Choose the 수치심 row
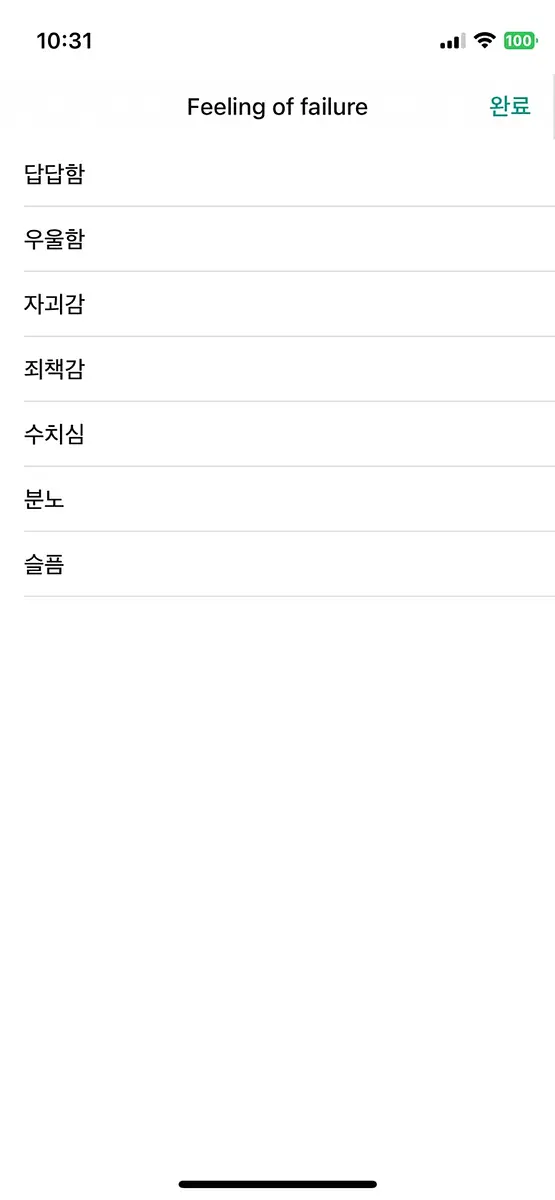 coord(277,434)
